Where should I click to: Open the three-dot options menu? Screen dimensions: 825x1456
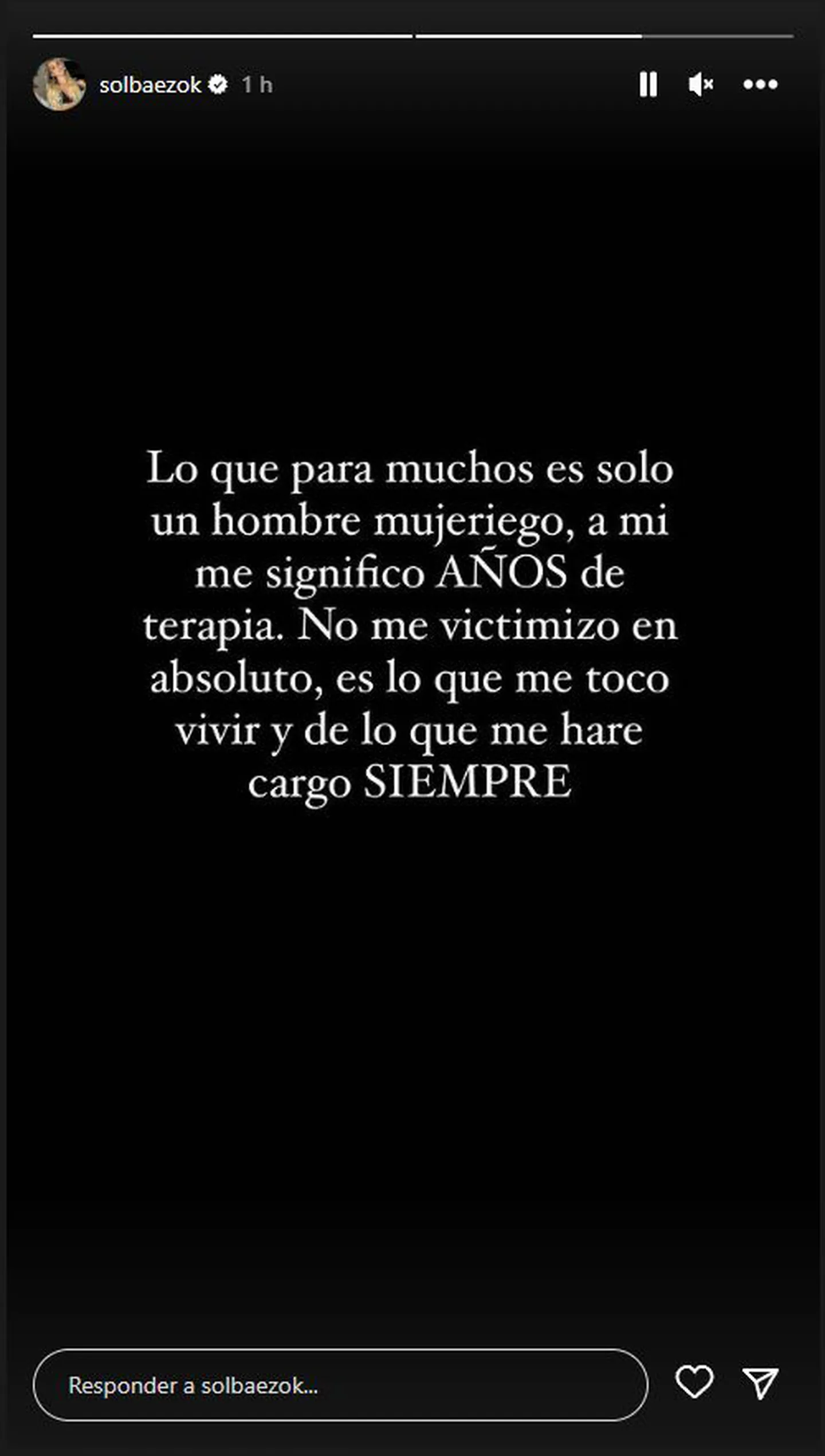pos(760,85)
